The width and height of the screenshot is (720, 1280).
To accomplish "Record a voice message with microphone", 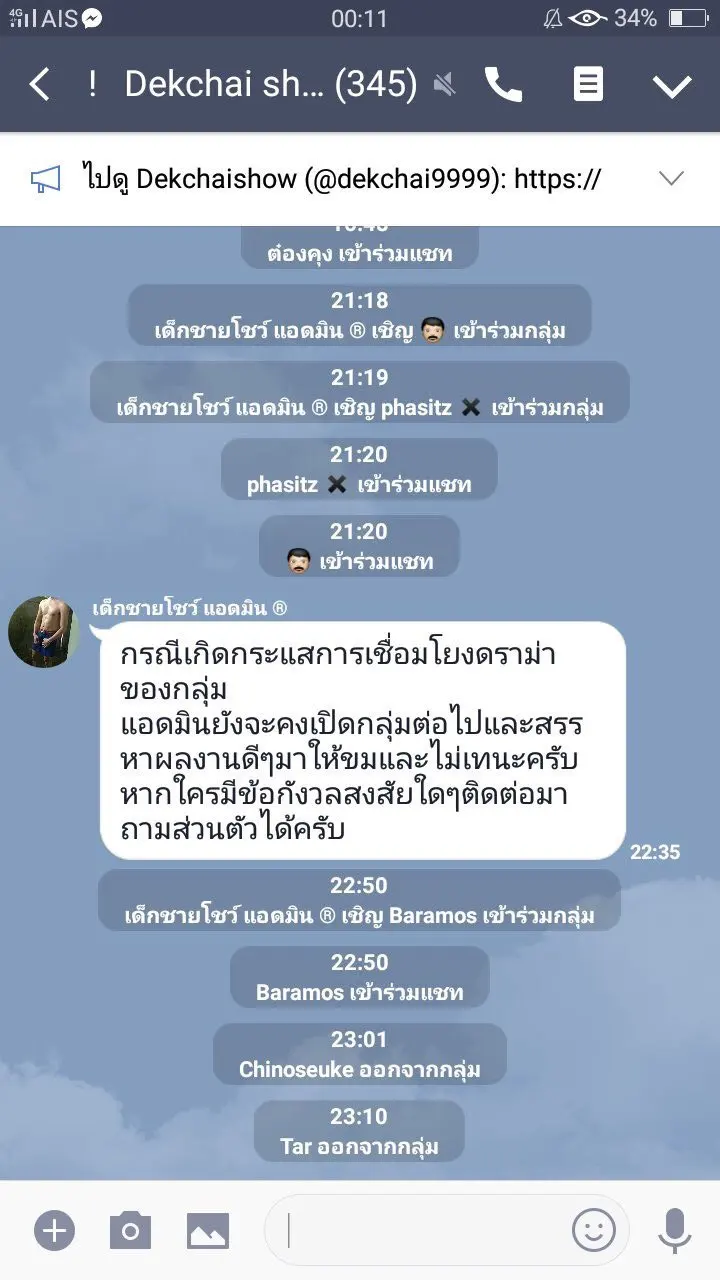I will (675, 1230).
